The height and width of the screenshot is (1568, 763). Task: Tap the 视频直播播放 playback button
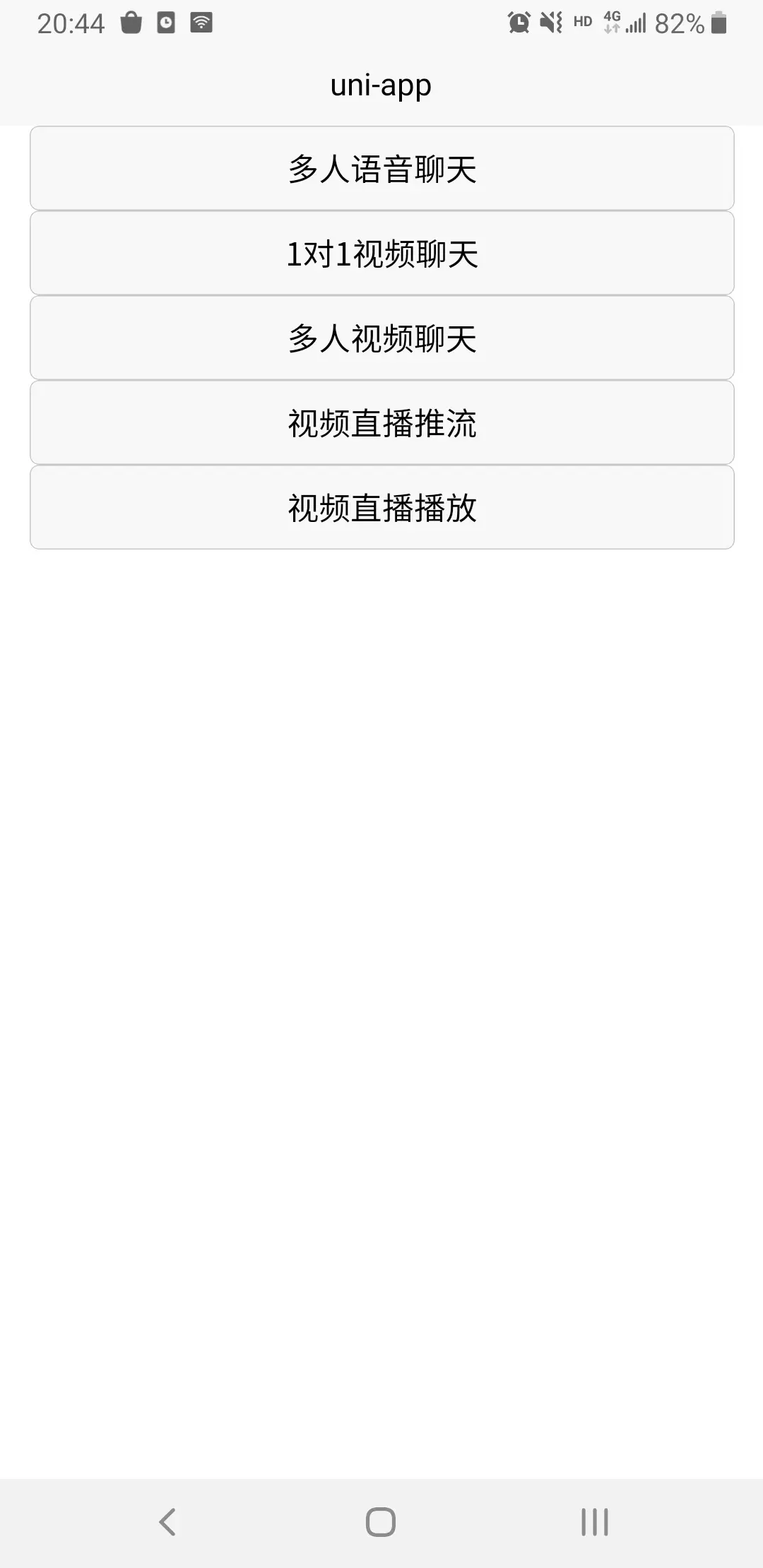[381, 508]
